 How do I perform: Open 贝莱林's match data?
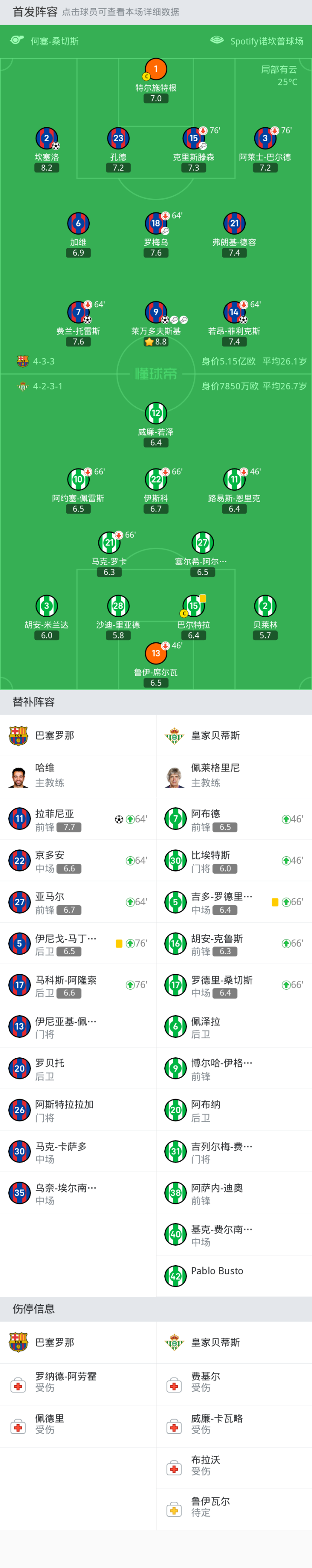(x=265, y=606)
